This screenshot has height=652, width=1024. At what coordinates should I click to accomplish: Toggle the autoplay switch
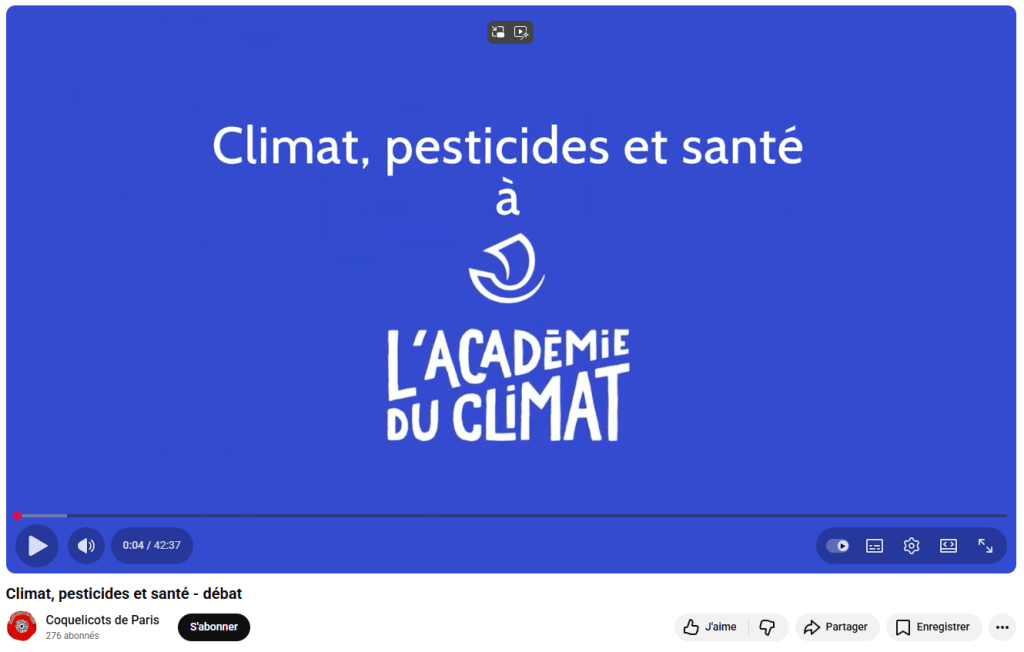click(838, 546)
